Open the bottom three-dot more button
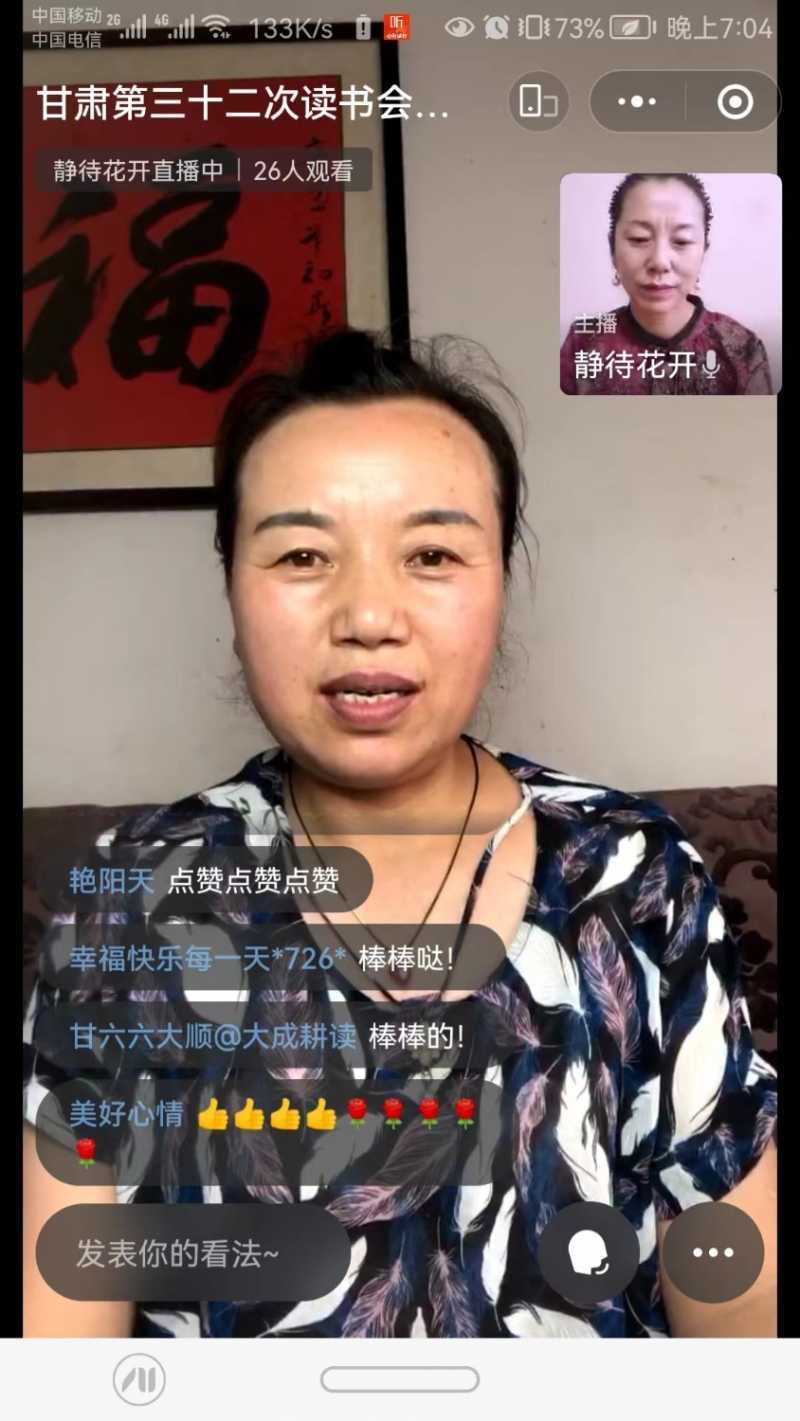This screenshot has height=1421, width=800. [x=713, y=1253]
